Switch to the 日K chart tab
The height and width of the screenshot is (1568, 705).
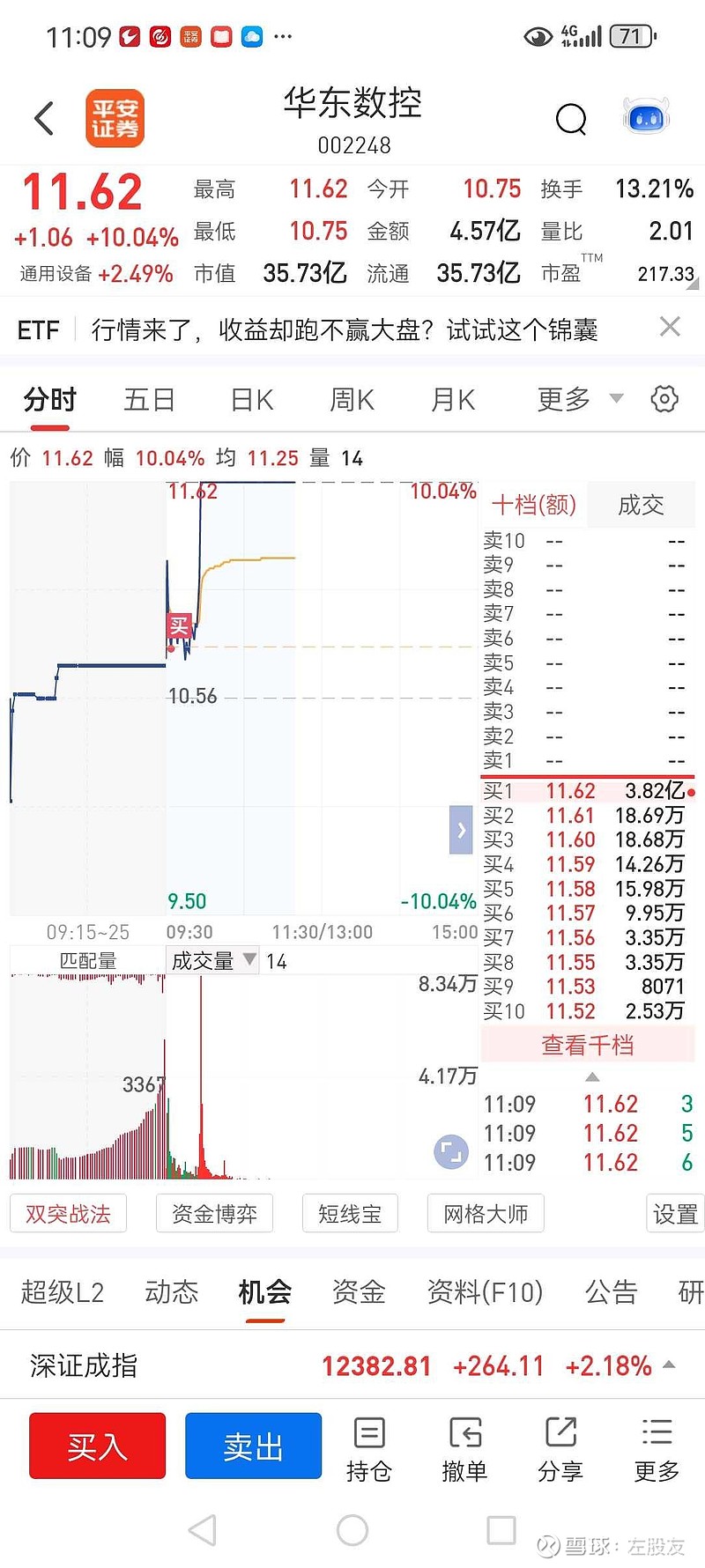tap(252, 400)
